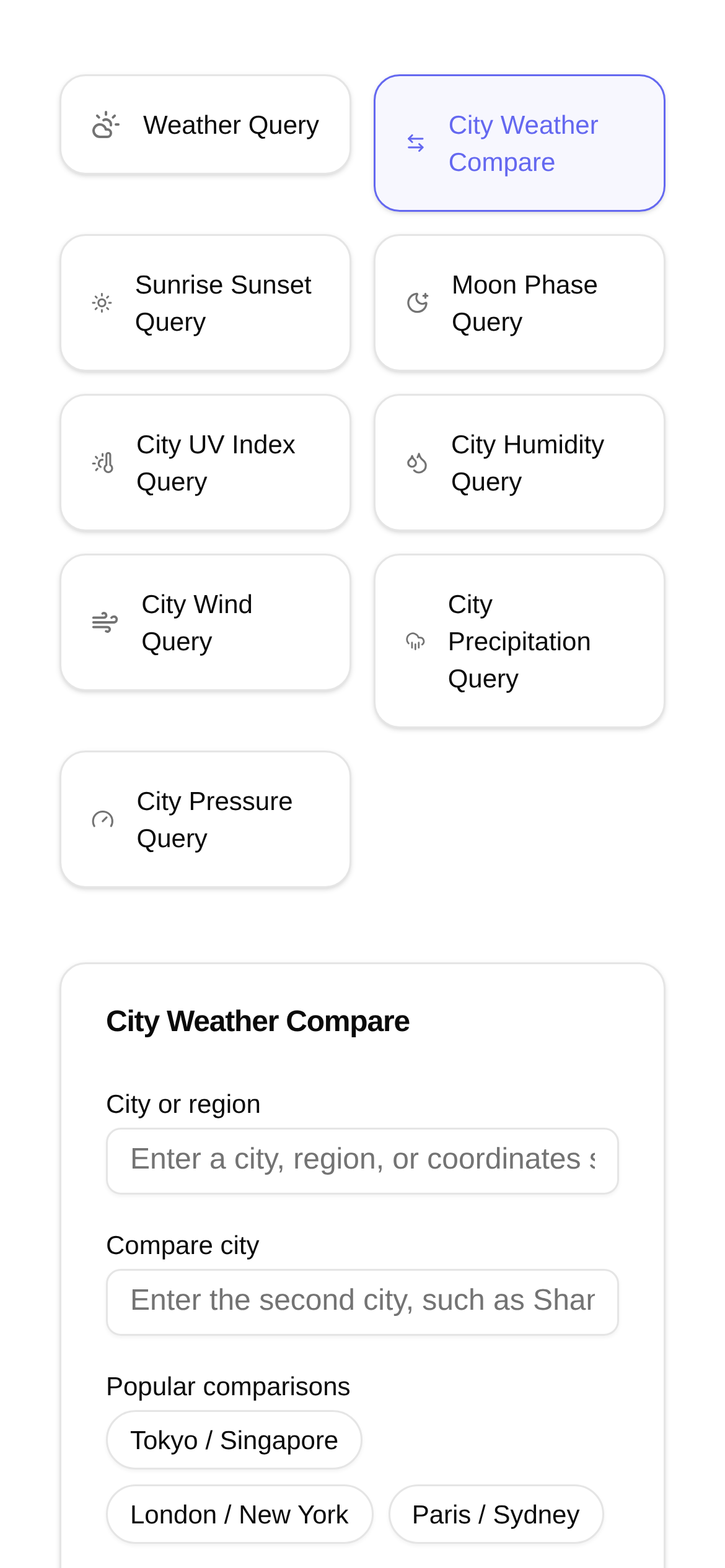This screenshot has width=725, height=1568.
Task: Open City UV Index Query
Action: click(x=205, y=463)
